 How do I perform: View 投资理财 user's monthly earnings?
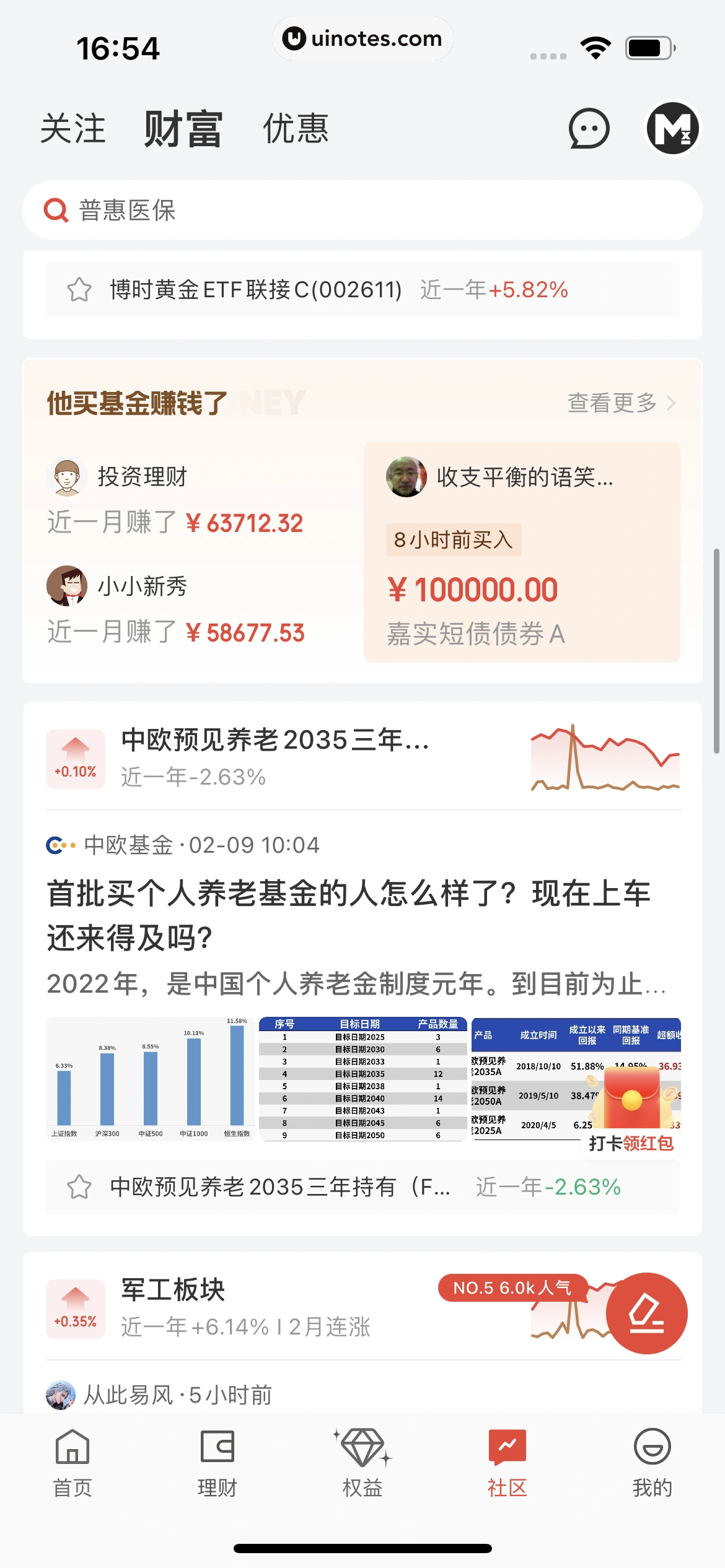[x=175, y=499]
